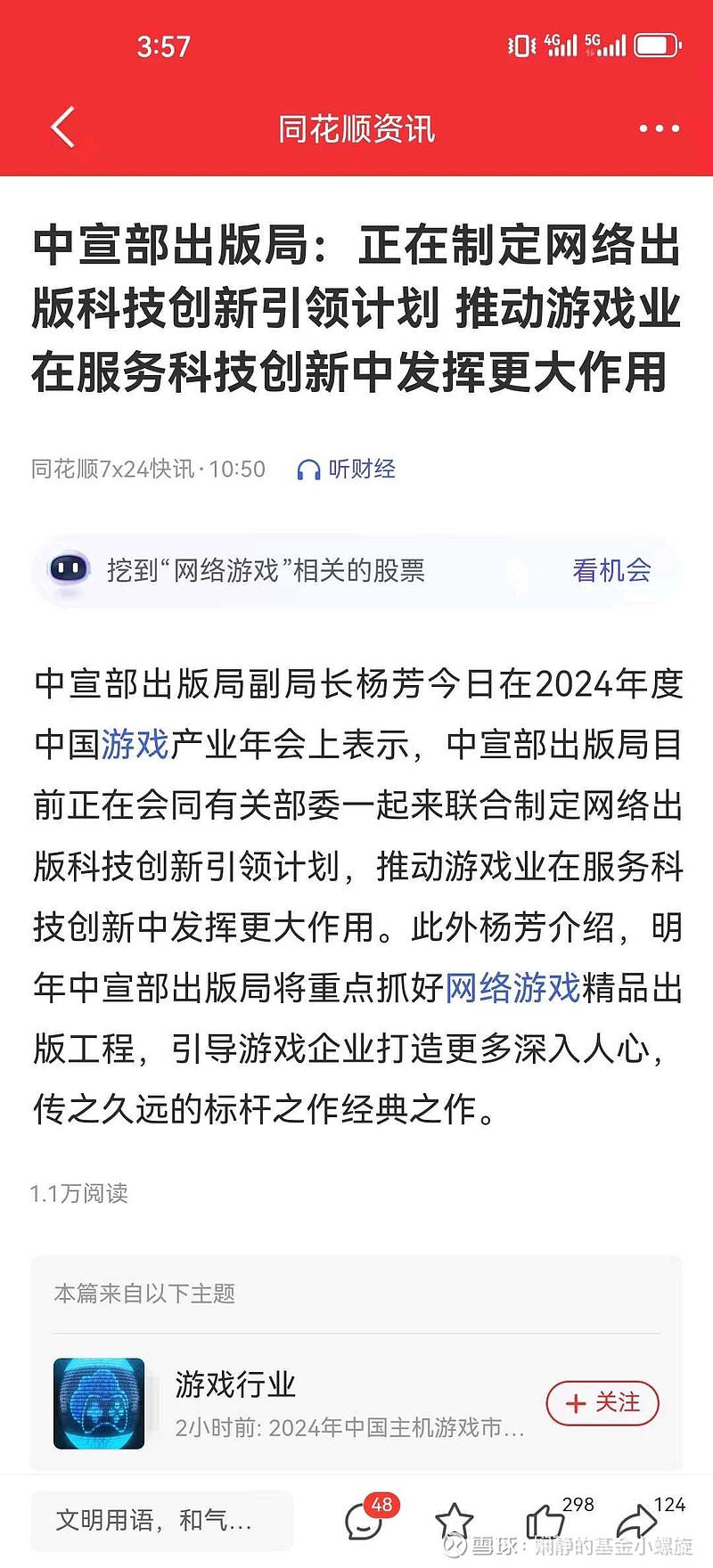The width and height of the screenshot is (713, 1568).
Task: Go back using the top-left arrow
Action: (62, 127)
